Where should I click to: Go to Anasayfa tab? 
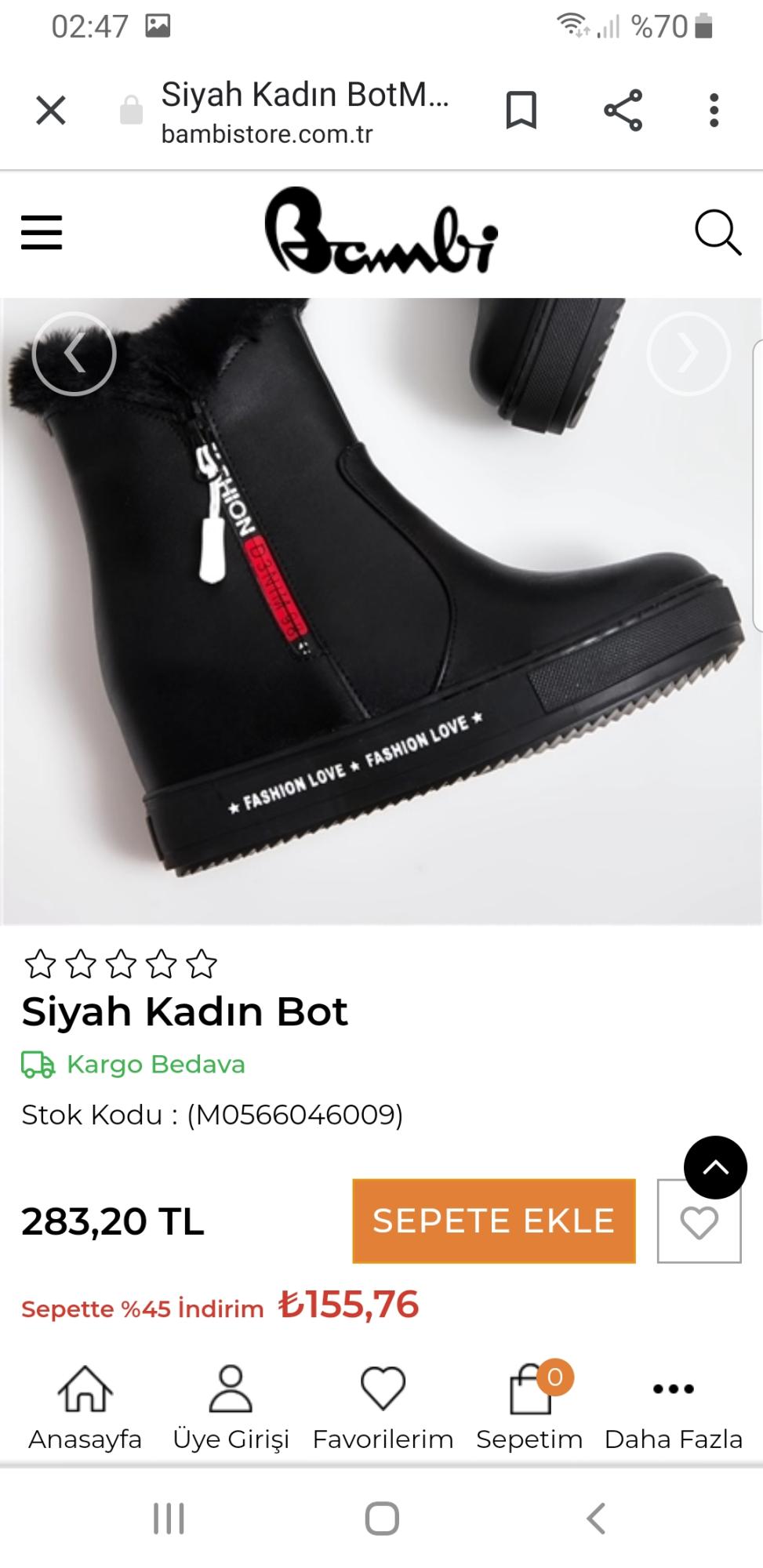(85, 1408)
